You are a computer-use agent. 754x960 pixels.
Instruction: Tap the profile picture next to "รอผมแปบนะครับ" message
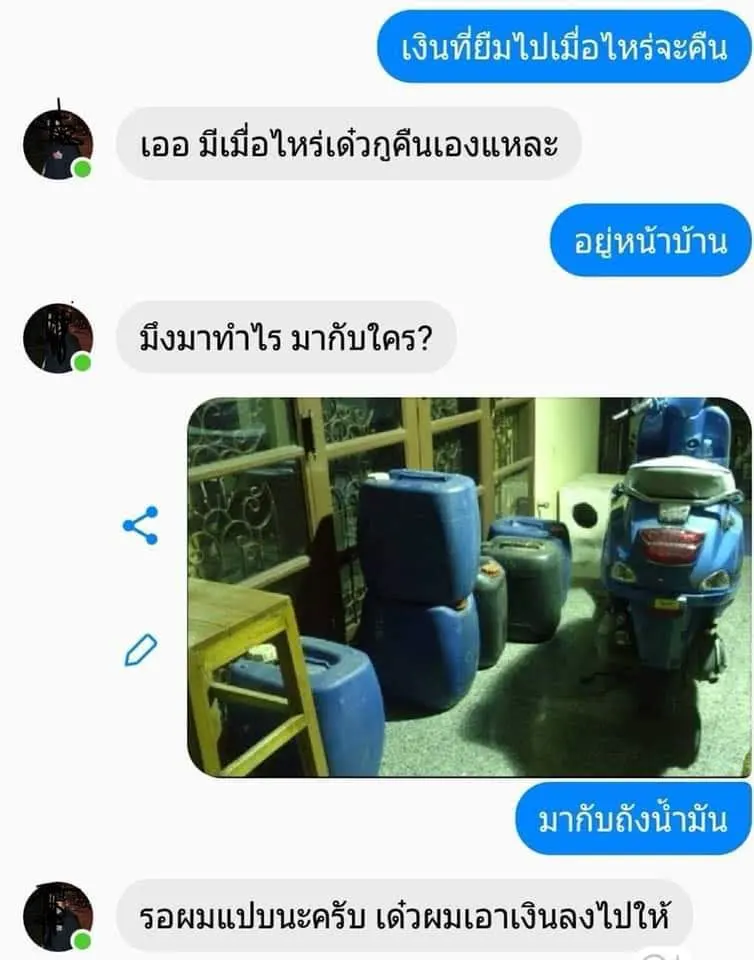click(58, 916)
